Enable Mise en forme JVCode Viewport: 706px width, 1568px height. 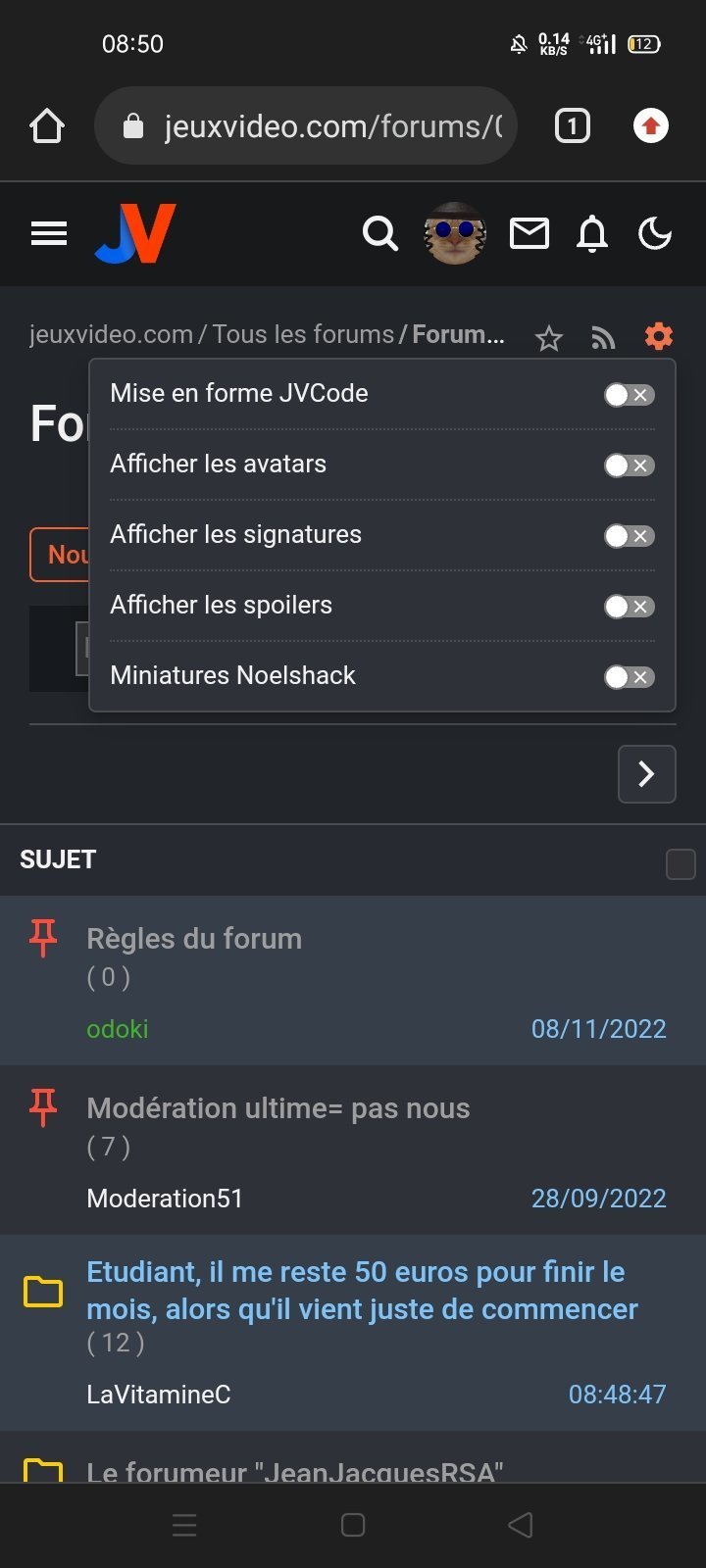[x=629, y=395]
